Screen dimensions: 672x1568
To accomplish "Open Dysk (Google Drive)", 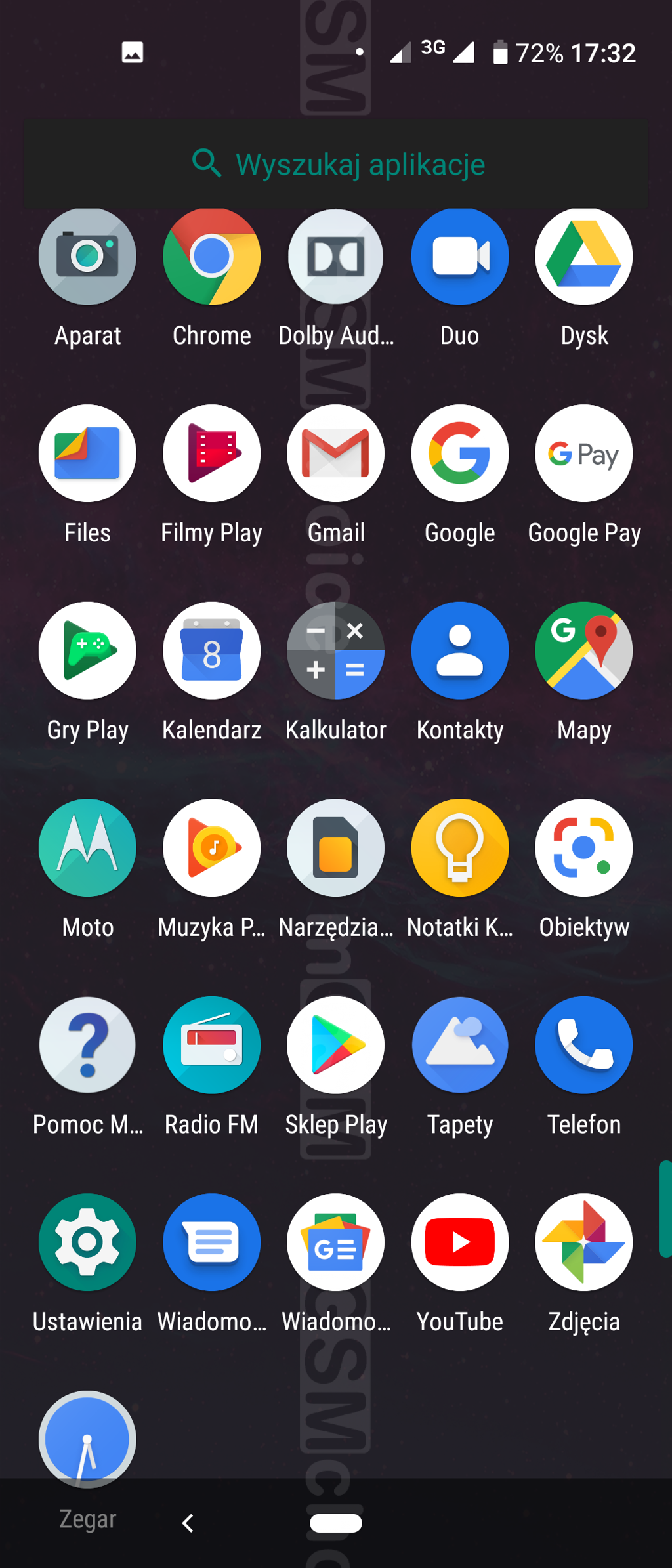I will [583, 257].
